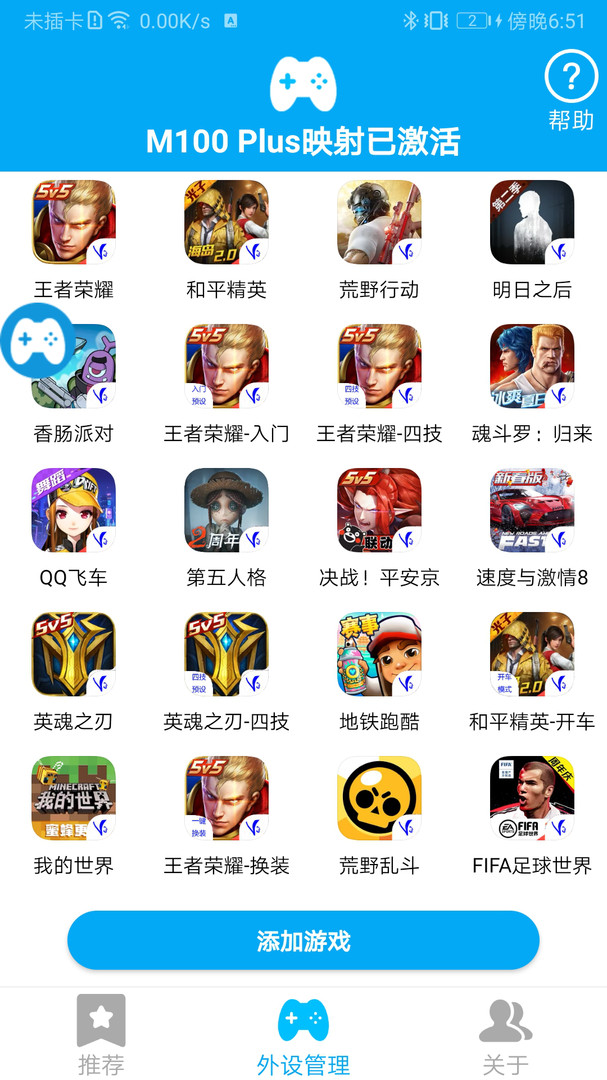
Task: Switch to the 关于 tab
Action: pyautogui.click(x=506, y=1035)
